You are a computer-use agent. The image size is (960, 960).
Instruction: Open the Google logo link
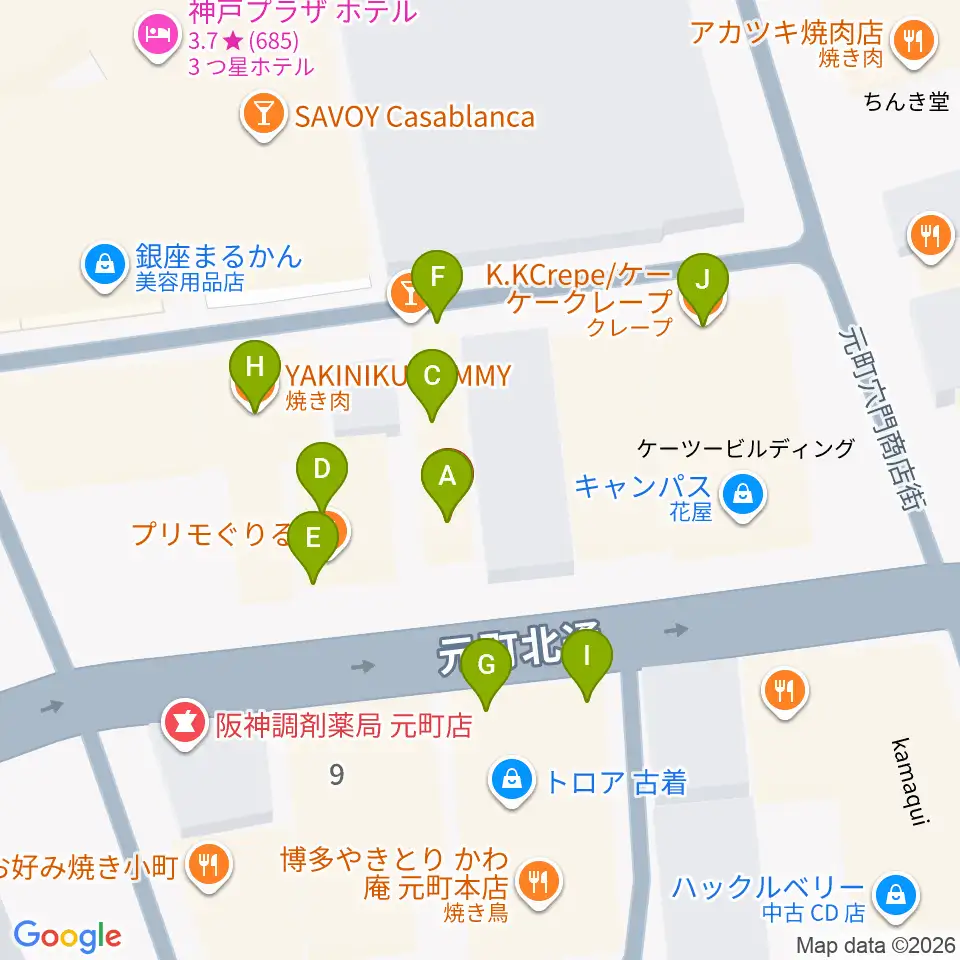point(67,936)
